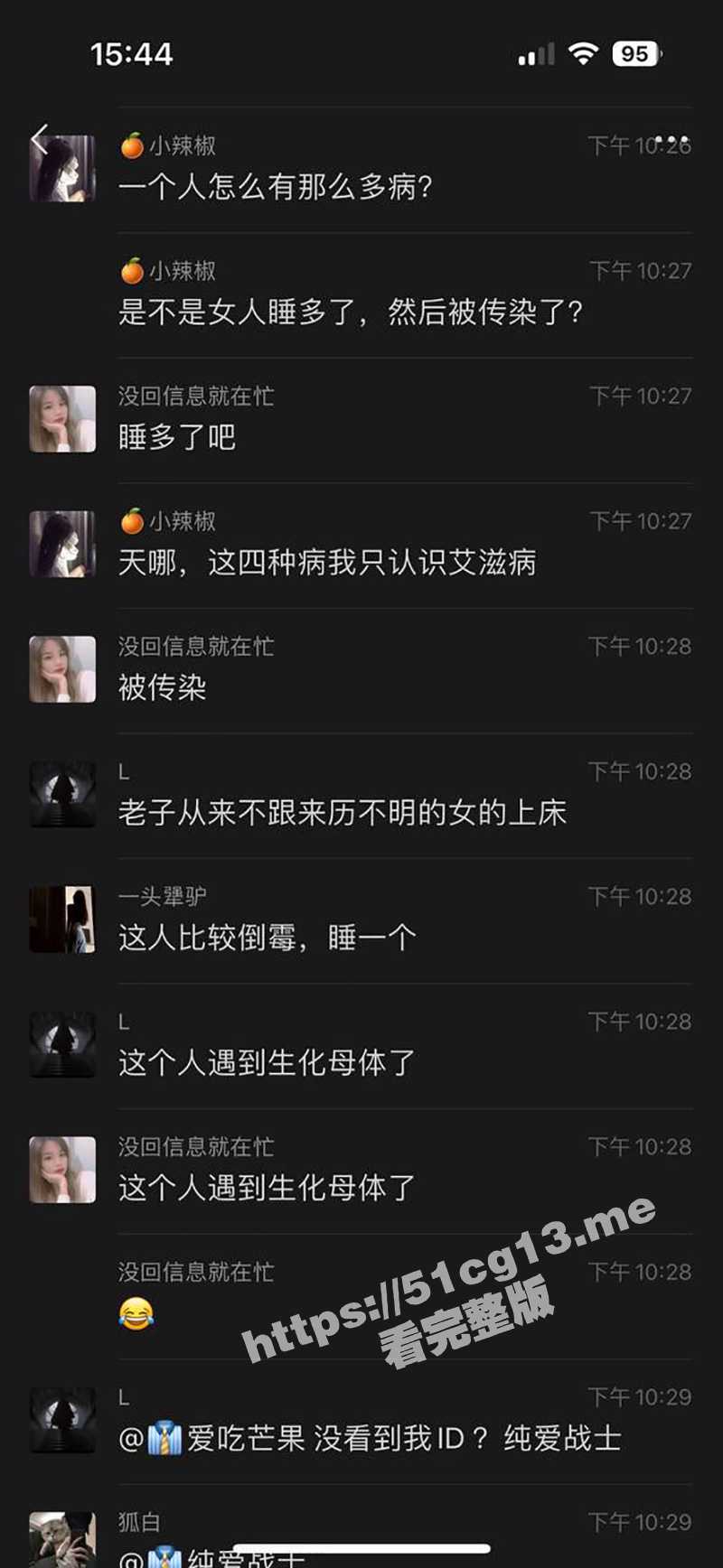Open the three-dot overflow menu
Viewport: 723px width, 1568px height.
[672, 141]
